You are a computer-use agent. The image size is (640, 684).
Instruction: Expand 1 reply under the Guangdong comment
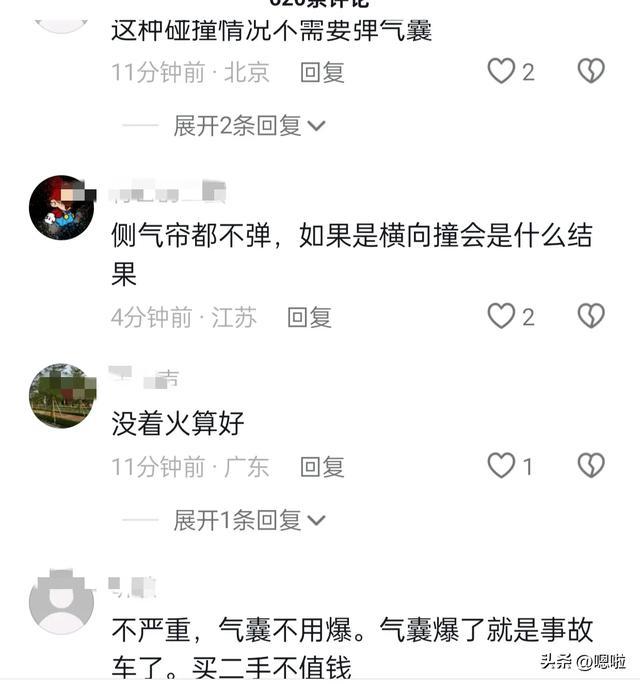click(249, 520)
